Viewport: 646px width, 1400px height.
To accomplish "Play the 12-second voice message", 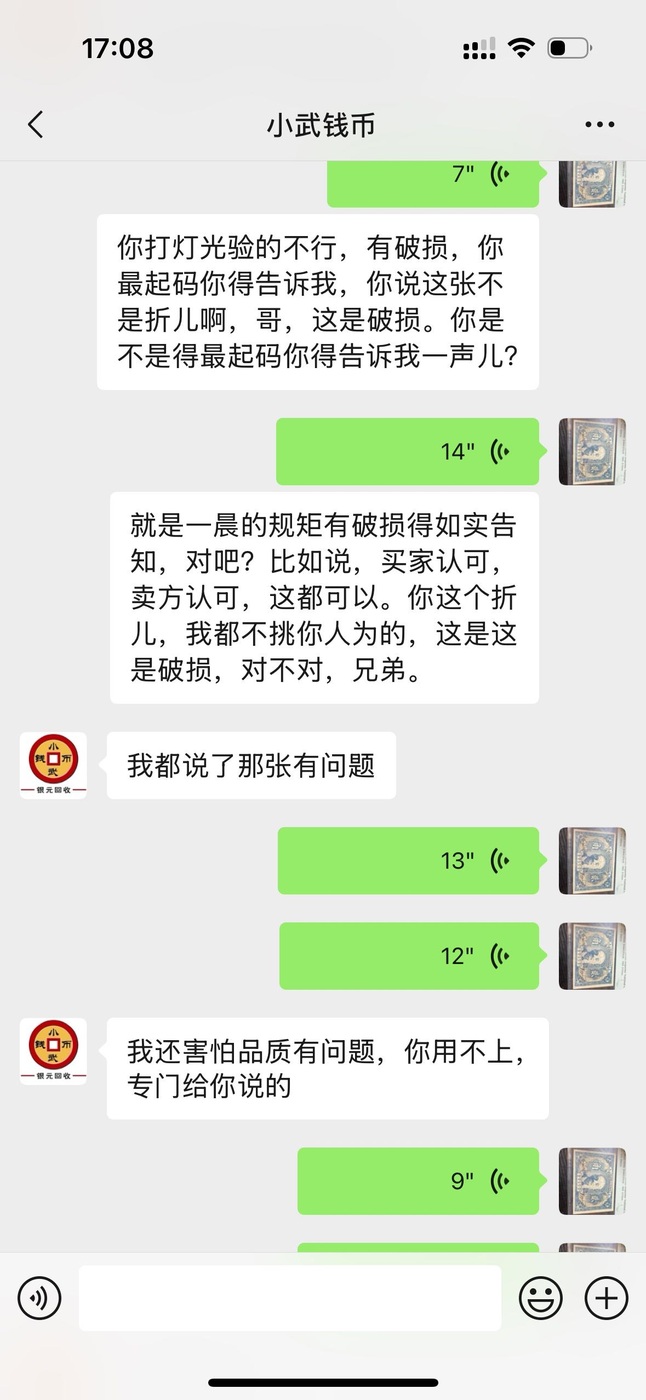I will (x=408, y=956).
